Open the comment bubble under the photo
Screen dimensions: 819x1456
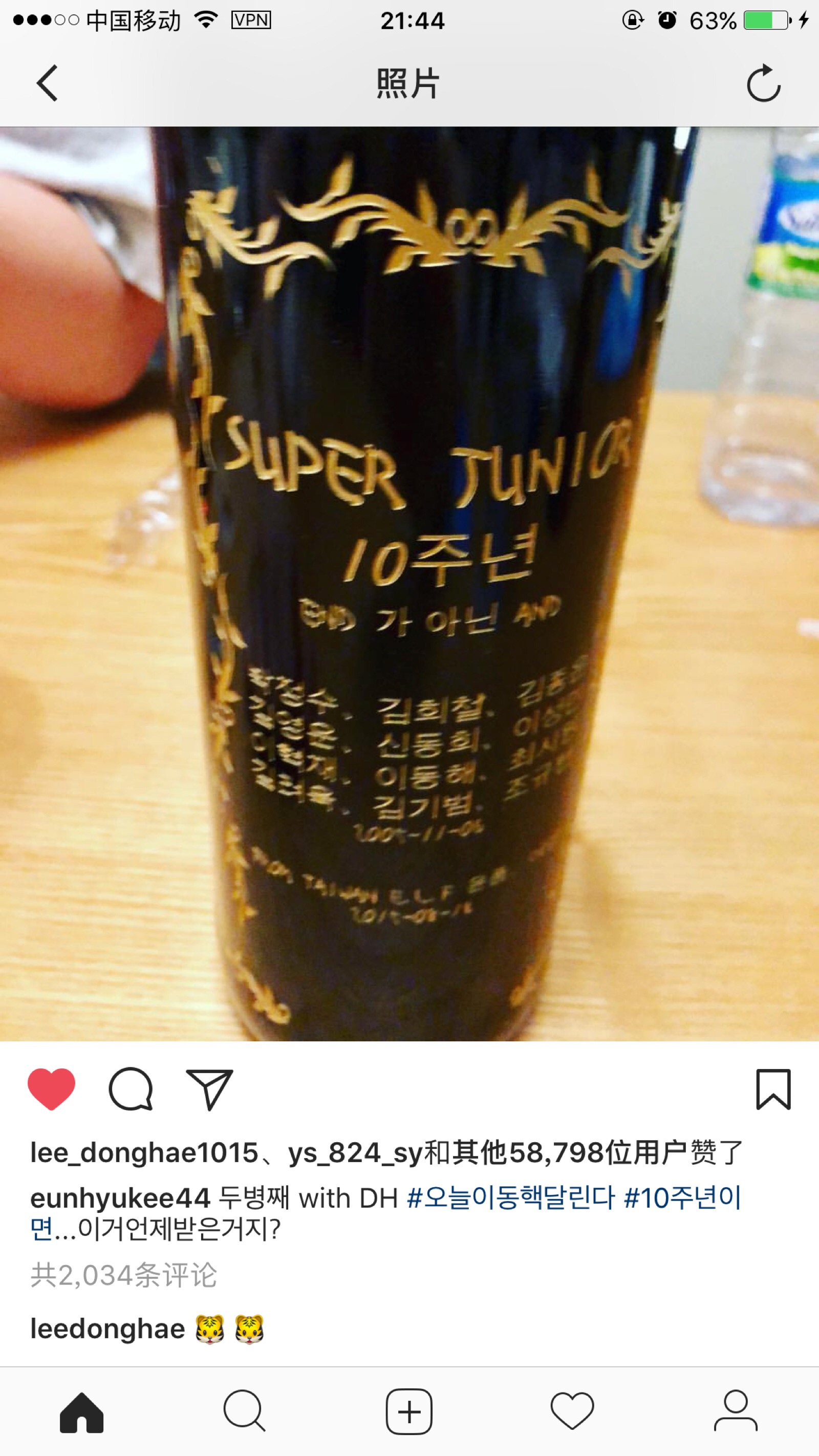tap(131, 1088)
